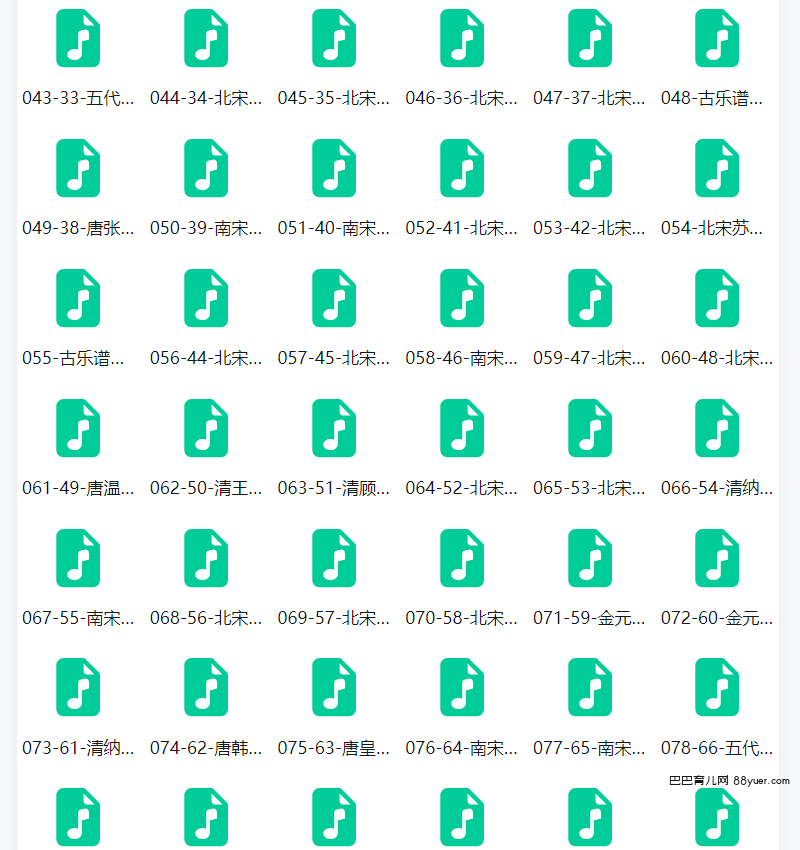Open audio file 066-54-清纳
Image resolution: width=800 pixels, height=850 pixels.
(x=717, y=428)
